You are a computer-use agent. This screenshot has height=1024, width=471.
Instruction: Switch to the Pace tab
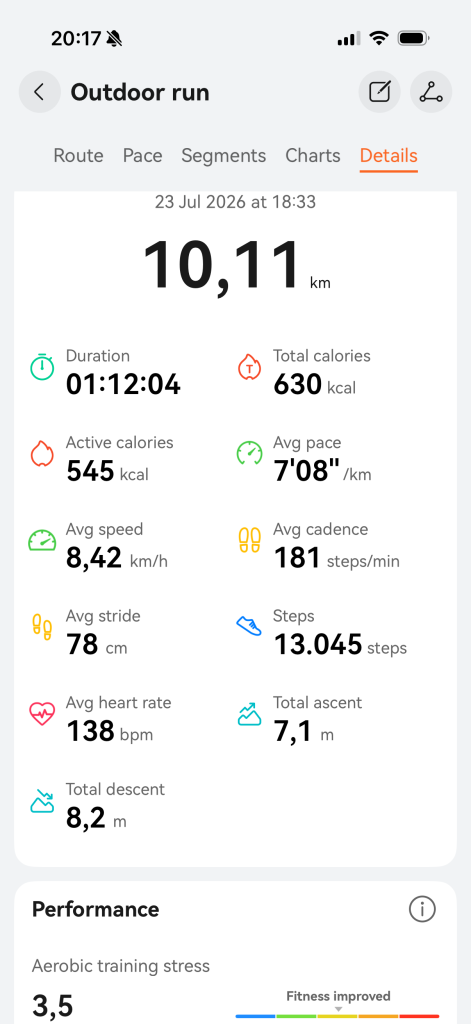[x=142, y=155]
